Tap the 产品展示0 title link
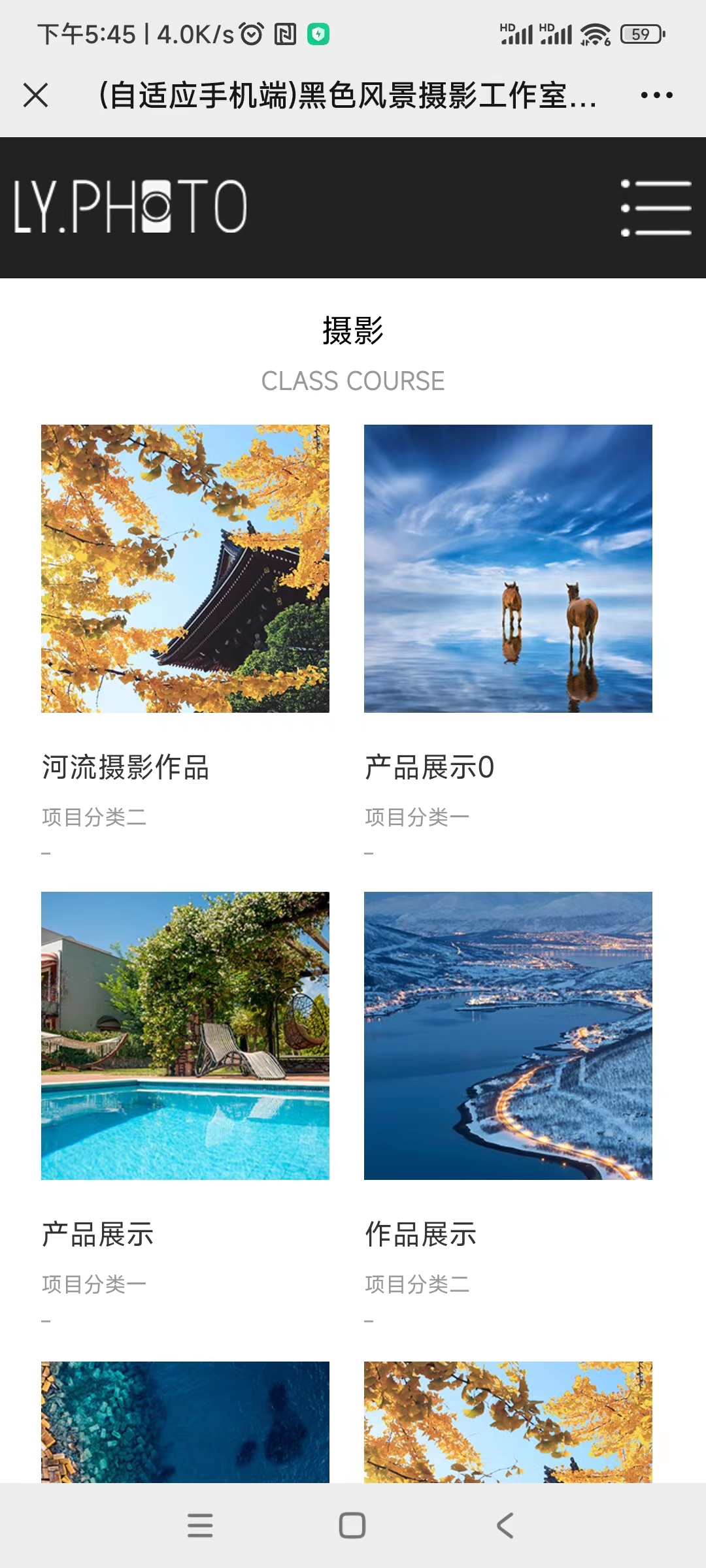706x1568 pixels. (429, 767)
